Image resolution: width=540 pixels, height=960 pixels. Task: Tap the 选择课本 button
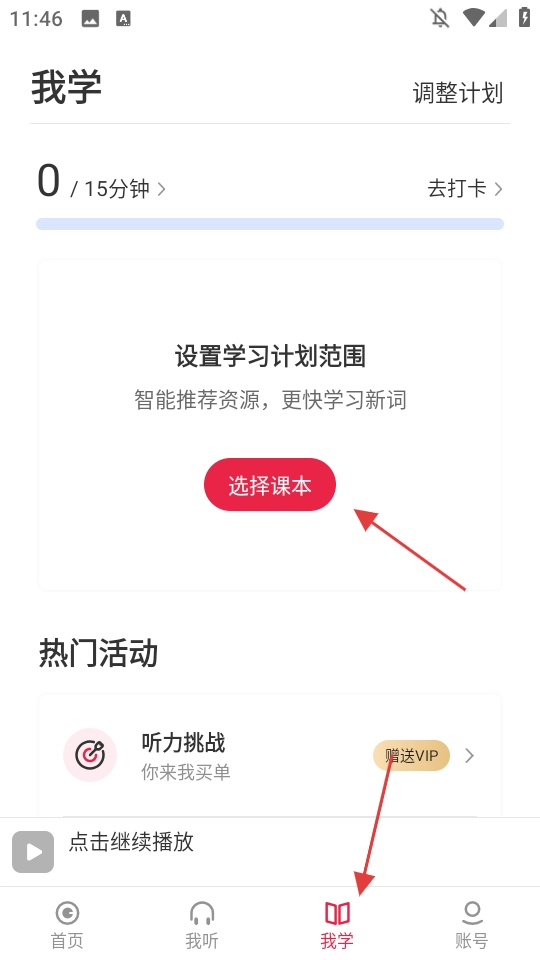pos(269,484)
